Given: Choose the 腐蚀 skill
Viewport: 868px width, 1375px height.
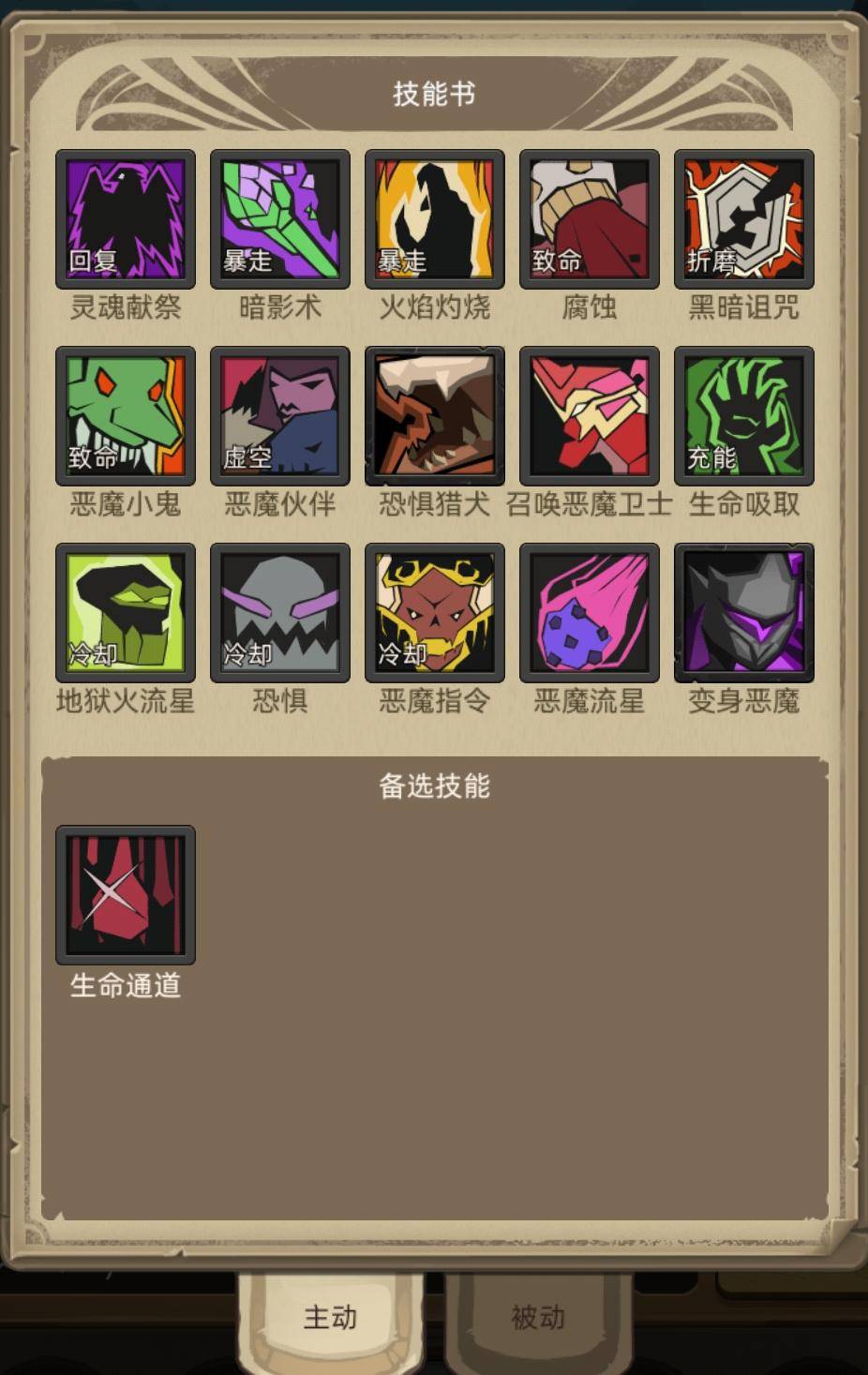Looking at the screenshot, I should (590, 219).
